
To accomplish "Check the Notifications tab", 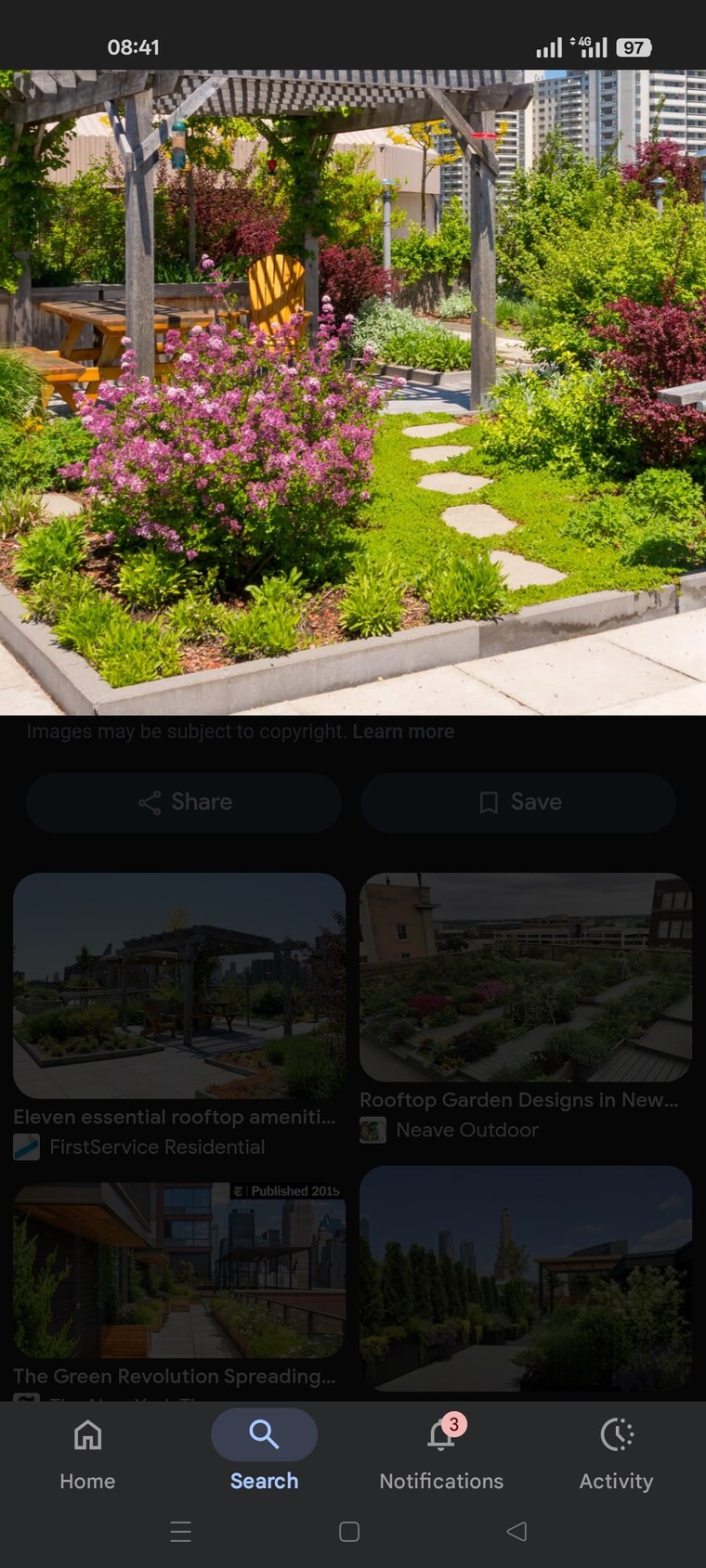I will [x=441, y=1451].
